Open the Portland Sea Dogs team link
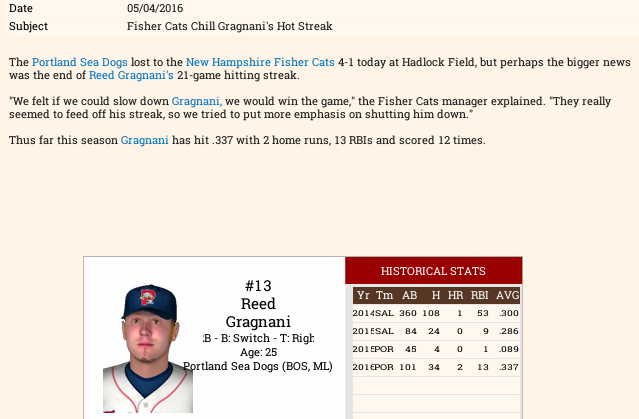Screen dimensions: 639x419 click(x=79, y=62)
